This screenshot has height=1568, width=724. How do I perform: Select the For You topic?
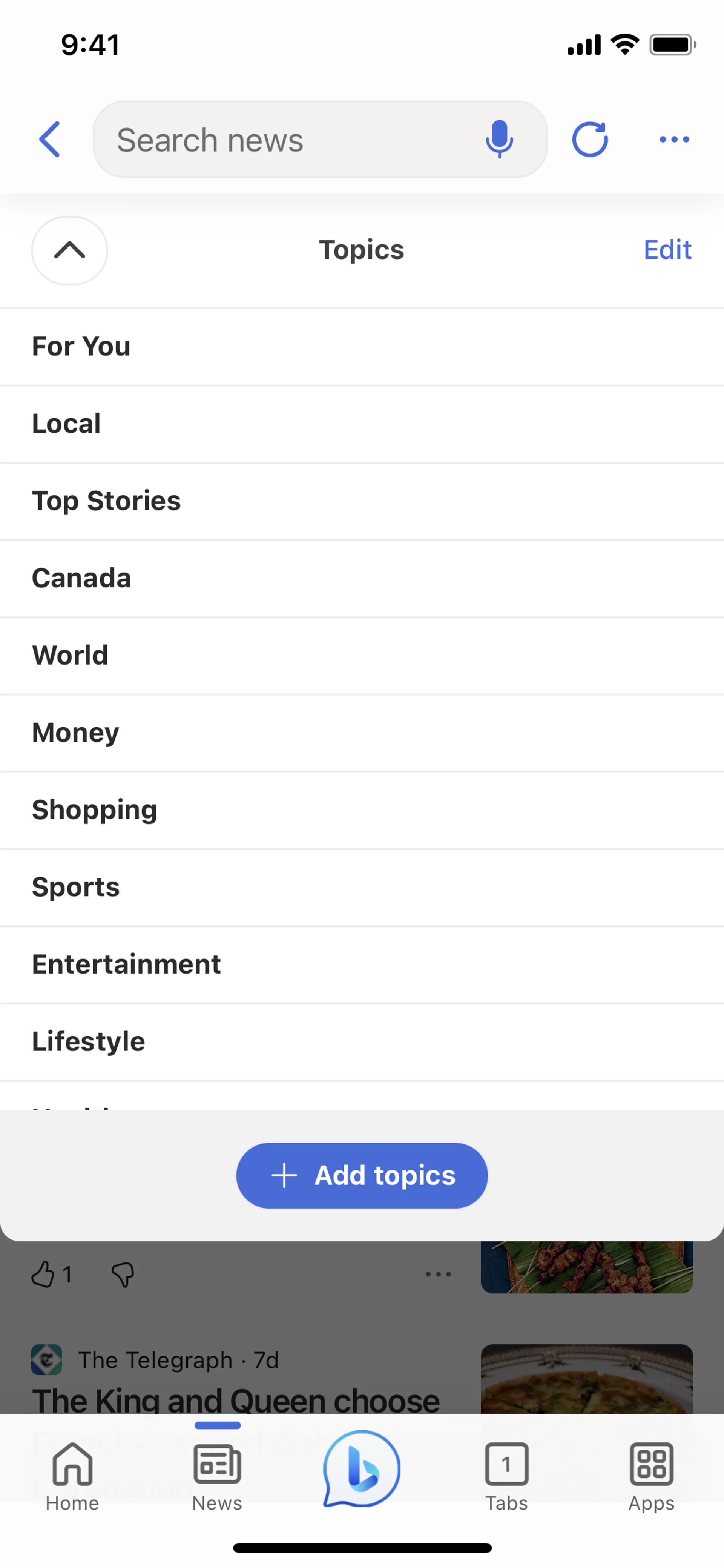coord(81,346)
